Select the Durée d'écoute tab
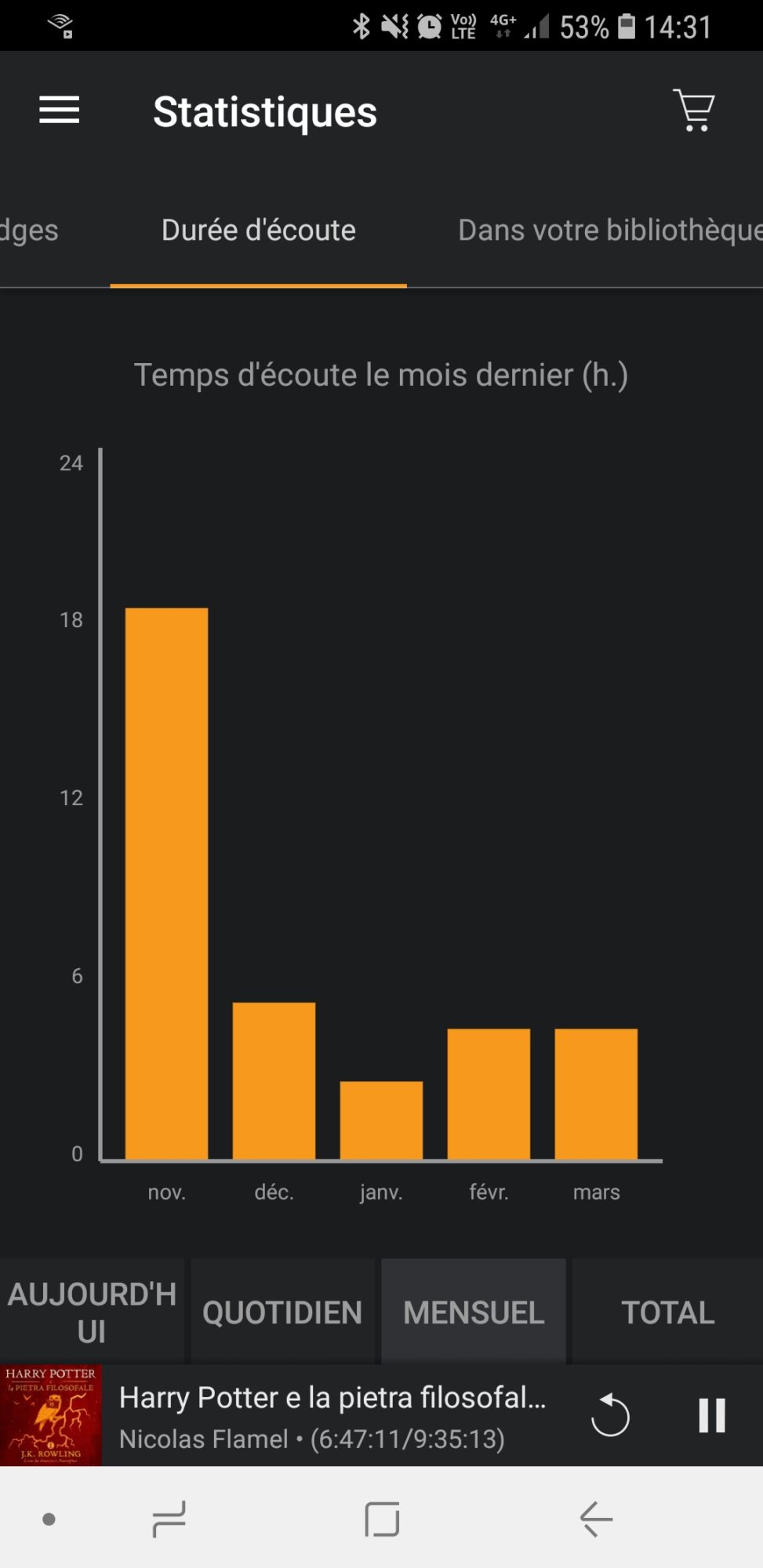Screen dimensions: 763x1568 (258, 230)
